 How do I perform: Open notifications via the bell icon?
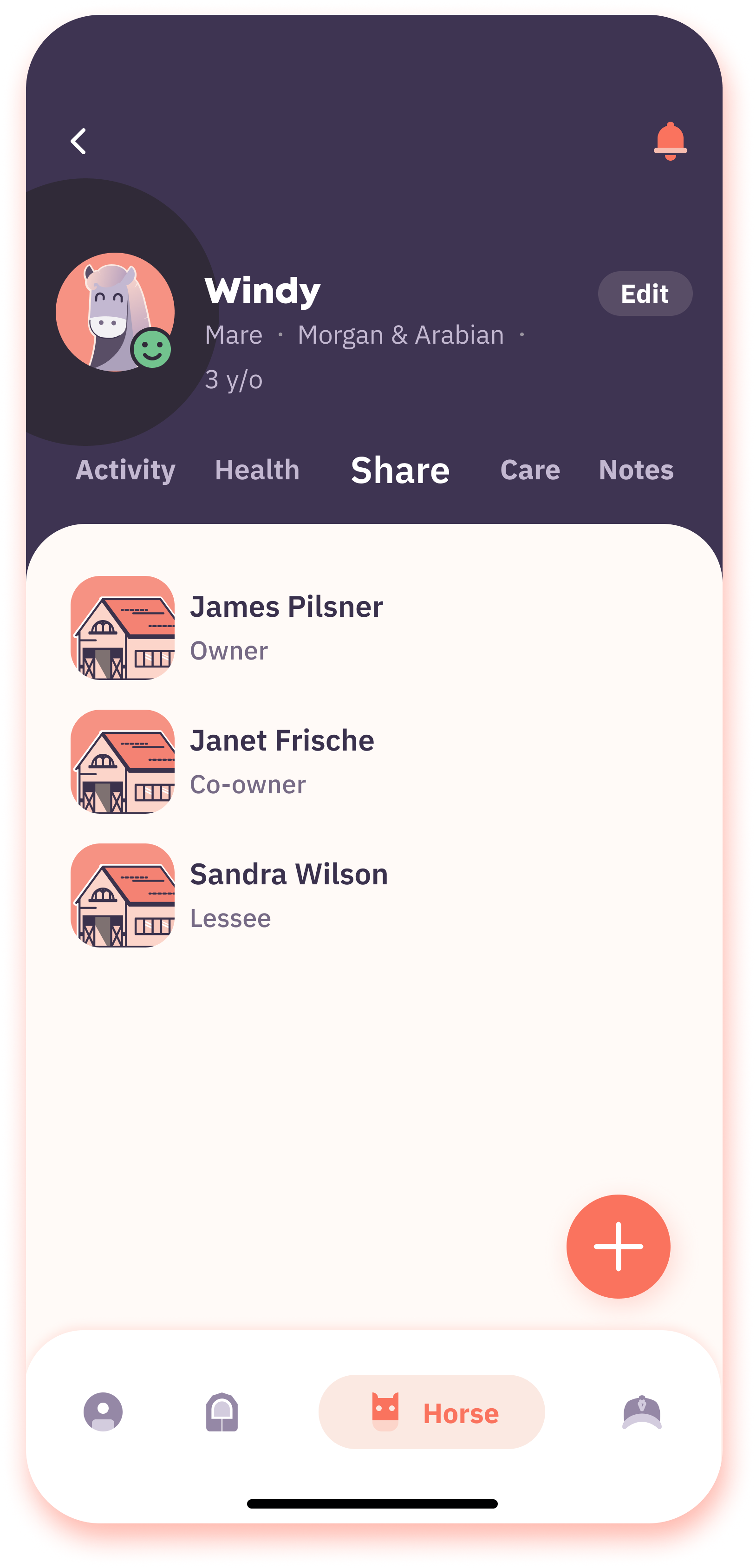click(x=670, y=141)
